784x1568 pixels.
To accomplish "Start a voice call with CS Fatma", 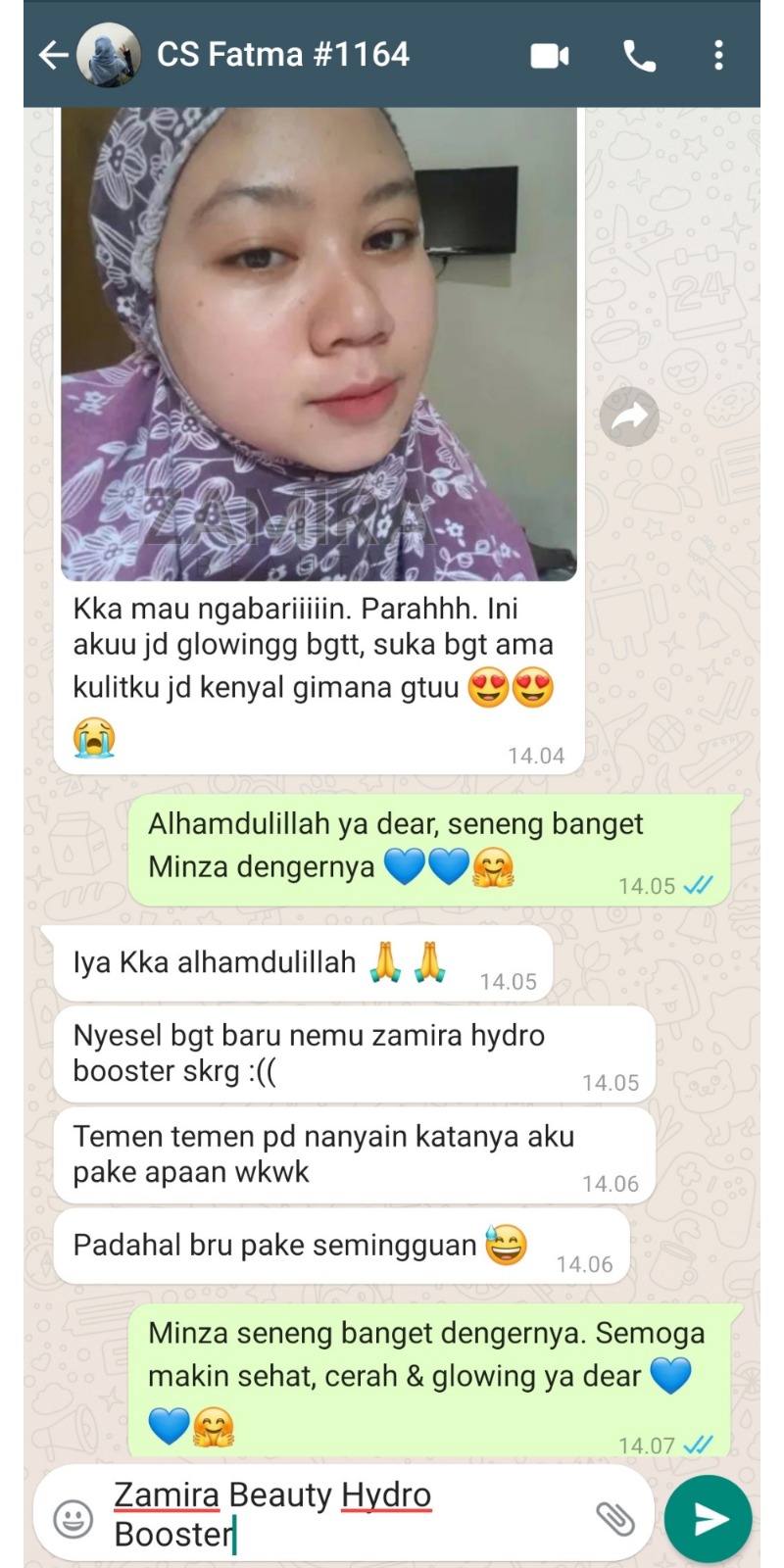I will 639,56.
